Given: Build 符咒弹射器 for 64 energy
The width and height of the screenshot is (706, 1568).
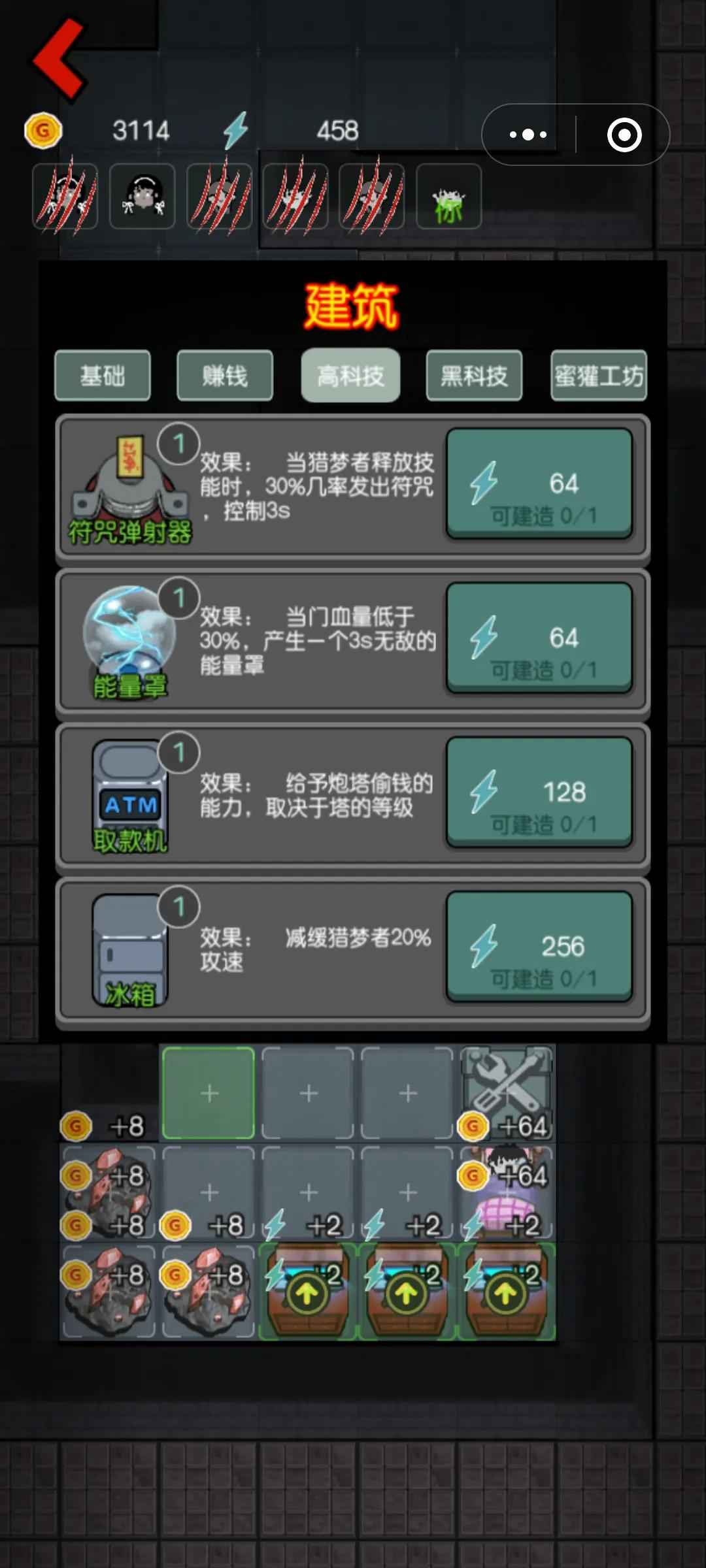Looking at the screenshot, I should [539, 483].
